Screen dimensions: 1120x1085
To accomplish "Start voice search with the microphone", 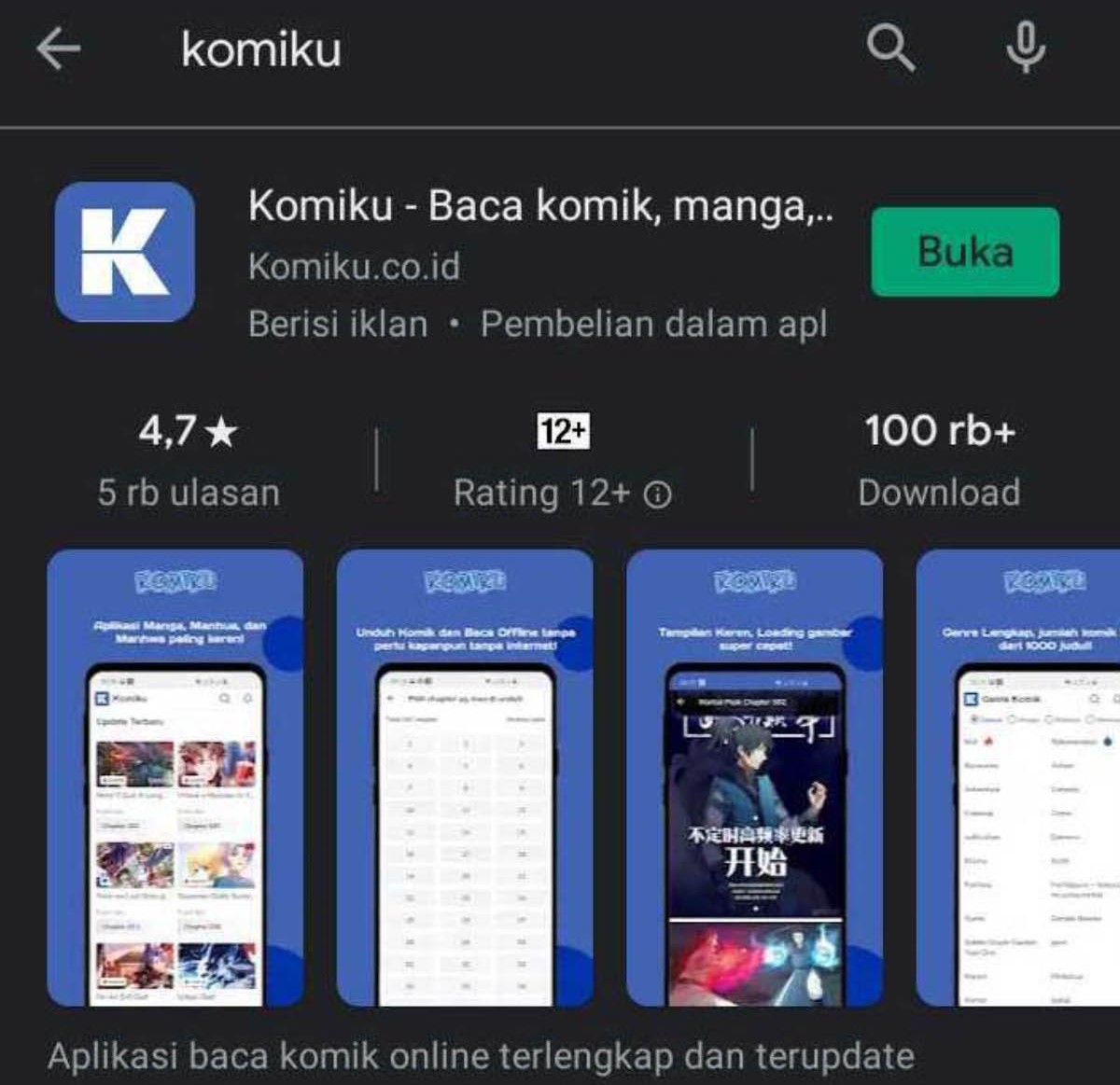I will click(1025, 49).
